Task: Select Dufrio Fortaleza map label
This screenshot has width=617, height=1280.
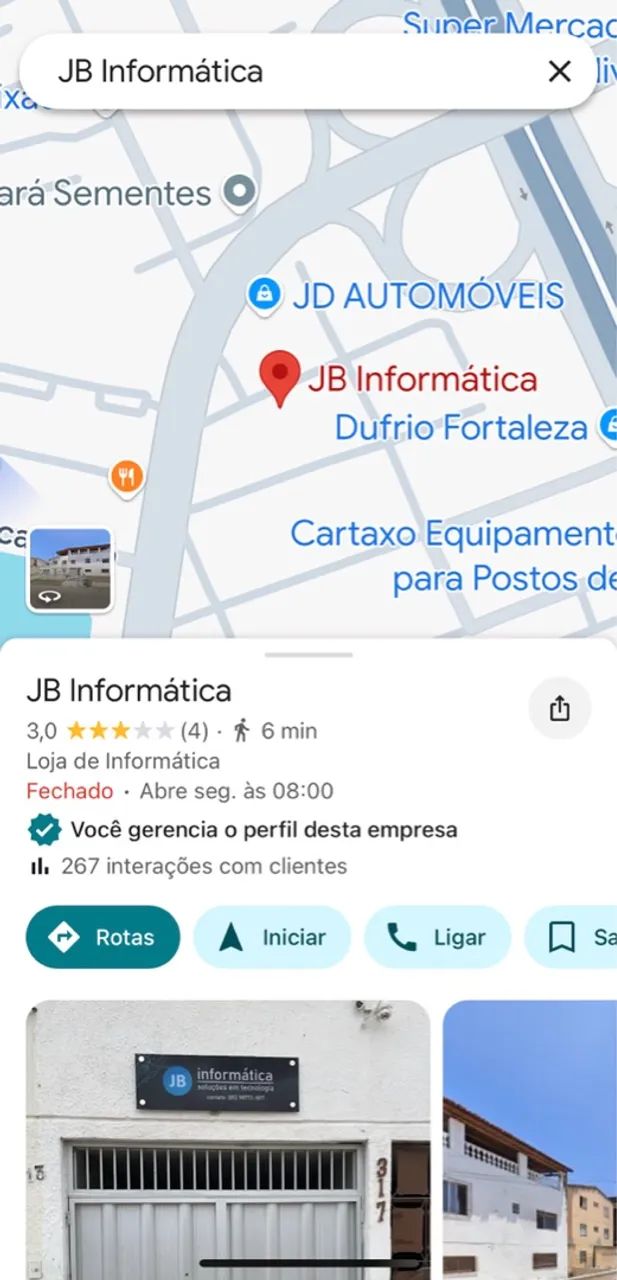Action: pos(460,428)
